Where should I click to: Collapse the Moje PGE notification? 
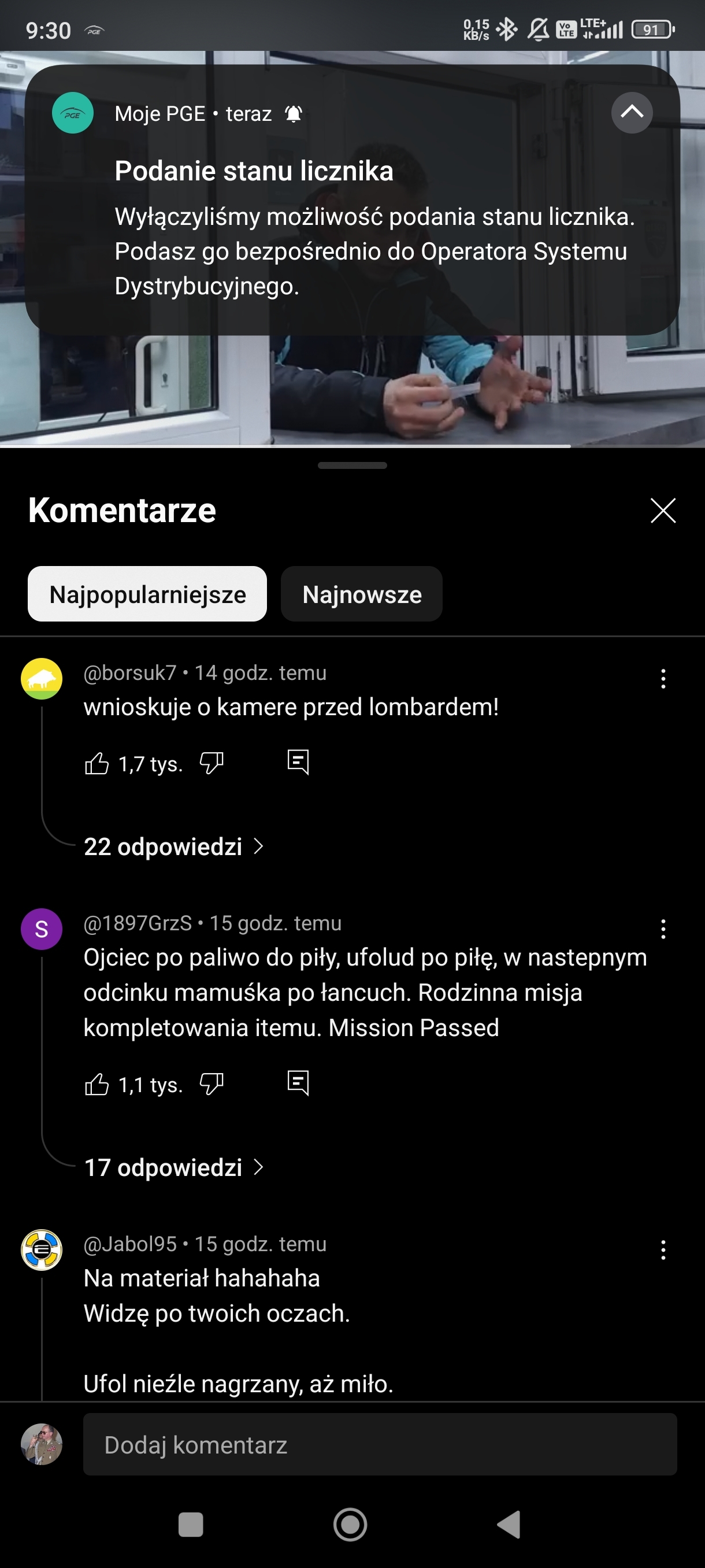coord(632,113)
